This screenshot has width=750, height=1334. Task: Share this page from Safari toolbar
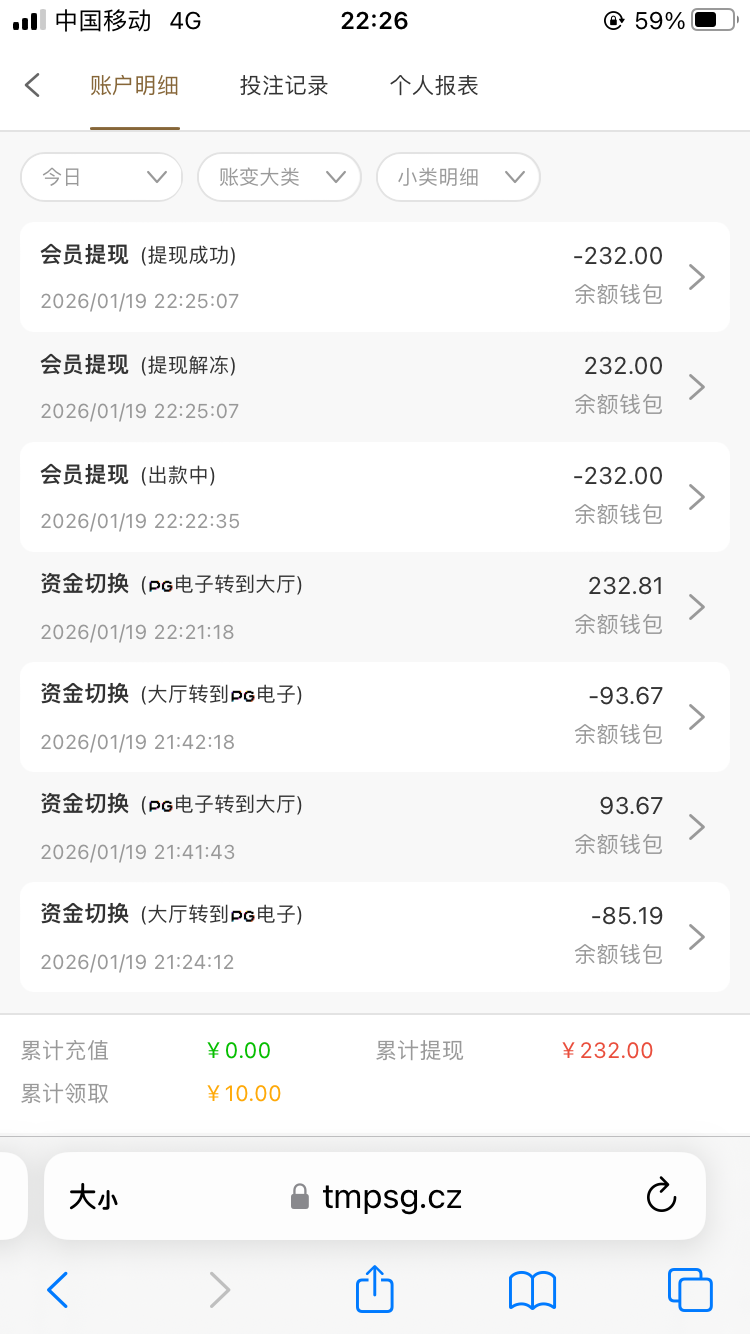pyautogui.click(x=375, y=1289)
